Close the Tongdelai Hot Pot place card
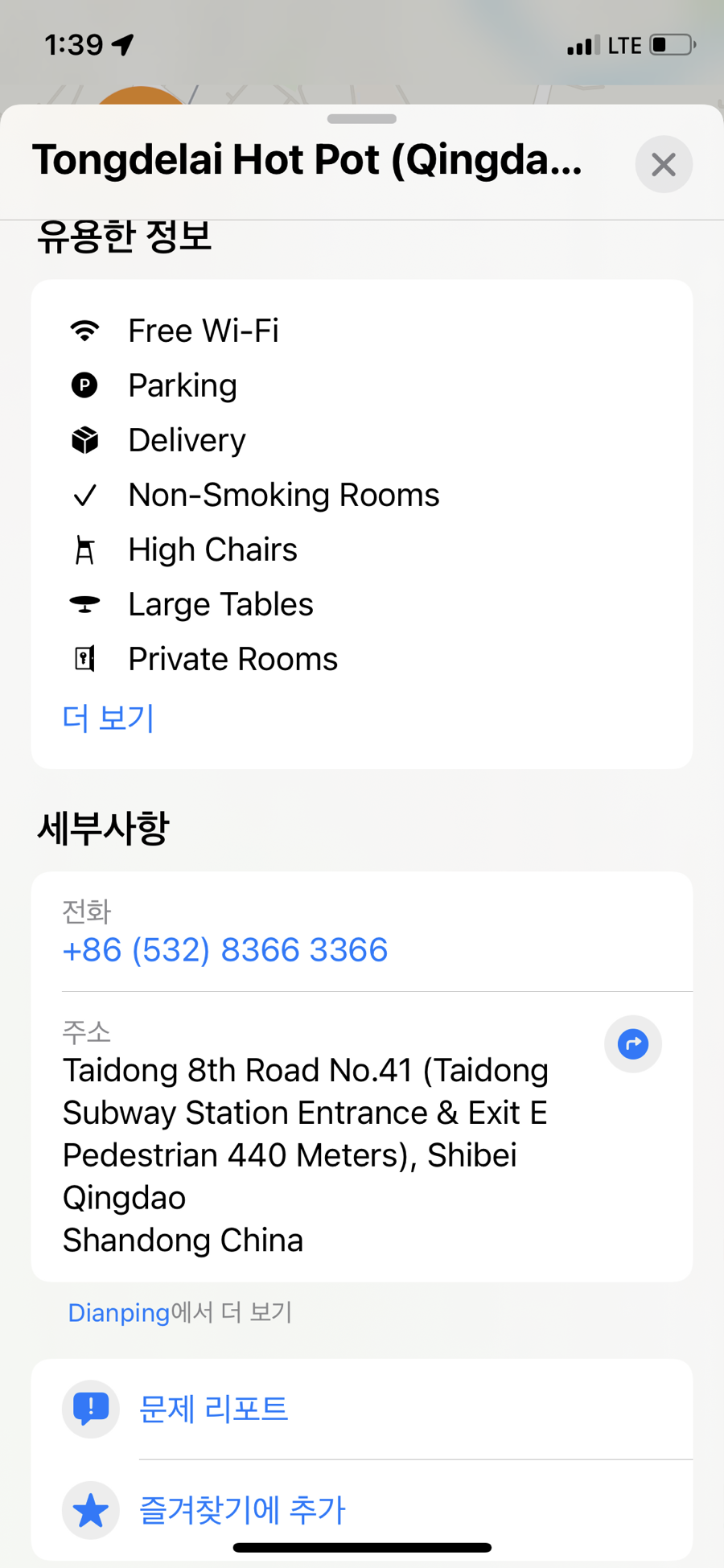The width and height of the screenshot is (724, 1568). click(664, 165)
